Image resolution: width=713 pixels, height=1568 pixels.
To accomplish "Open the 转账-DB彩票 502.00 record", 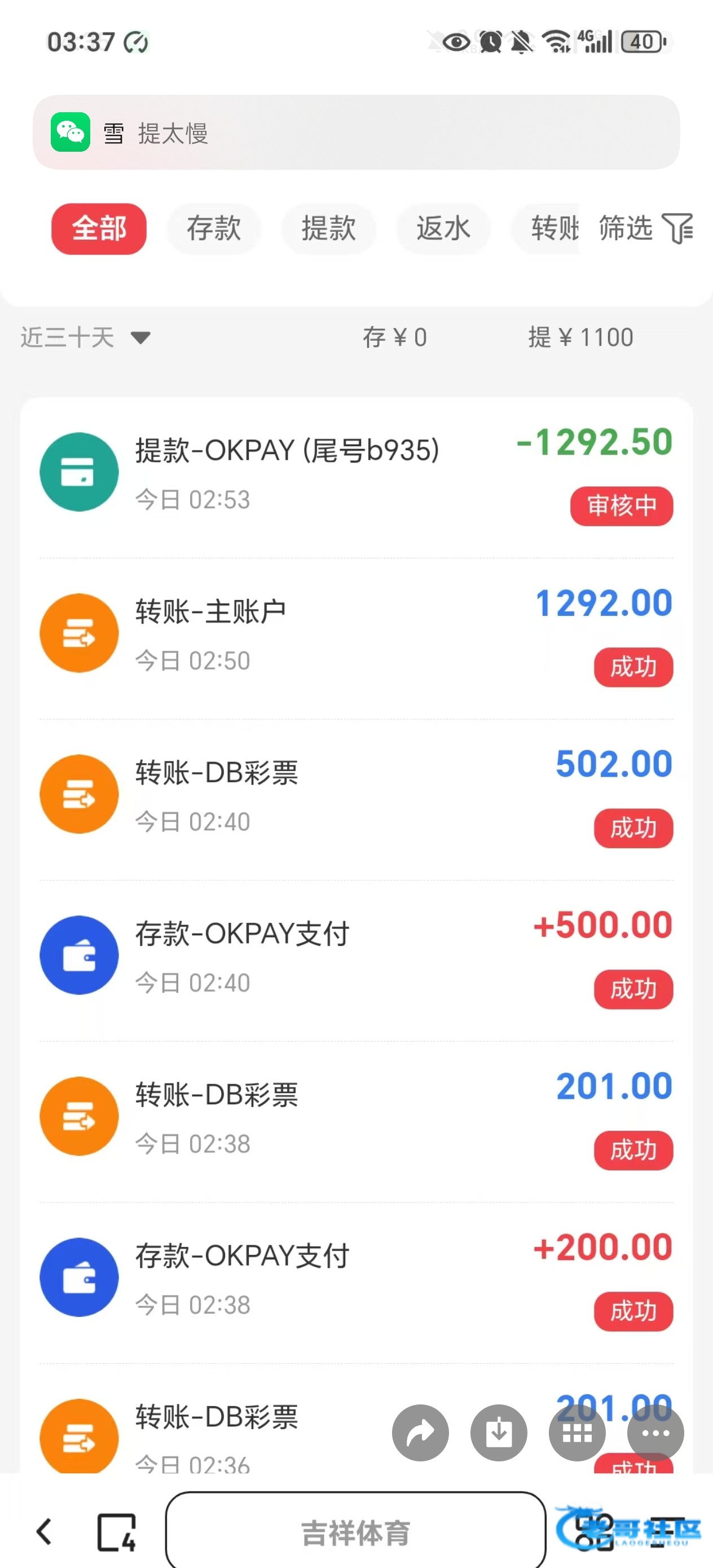I will point(355,794).
